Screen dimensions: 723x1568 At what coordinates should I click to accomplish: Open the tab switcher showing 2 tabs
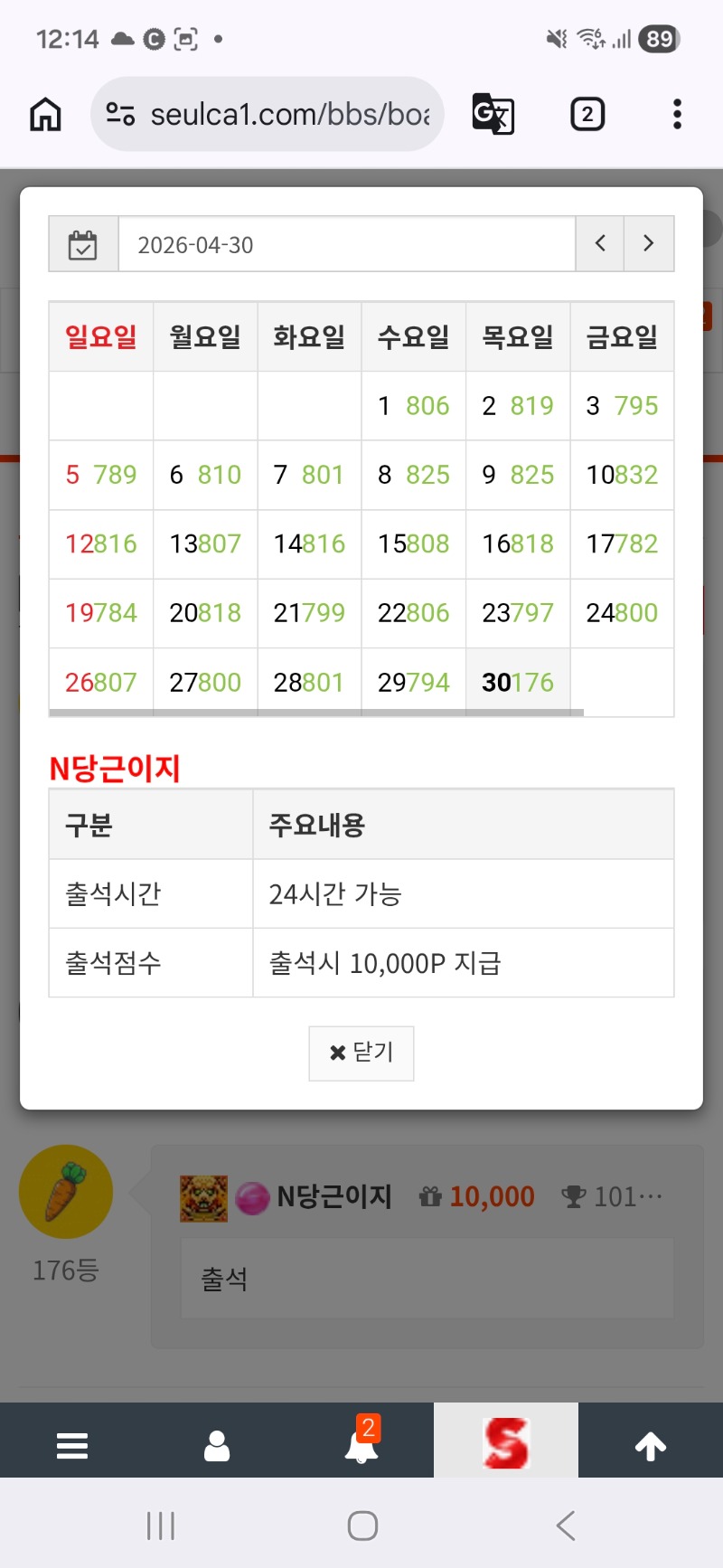(587, 115)
